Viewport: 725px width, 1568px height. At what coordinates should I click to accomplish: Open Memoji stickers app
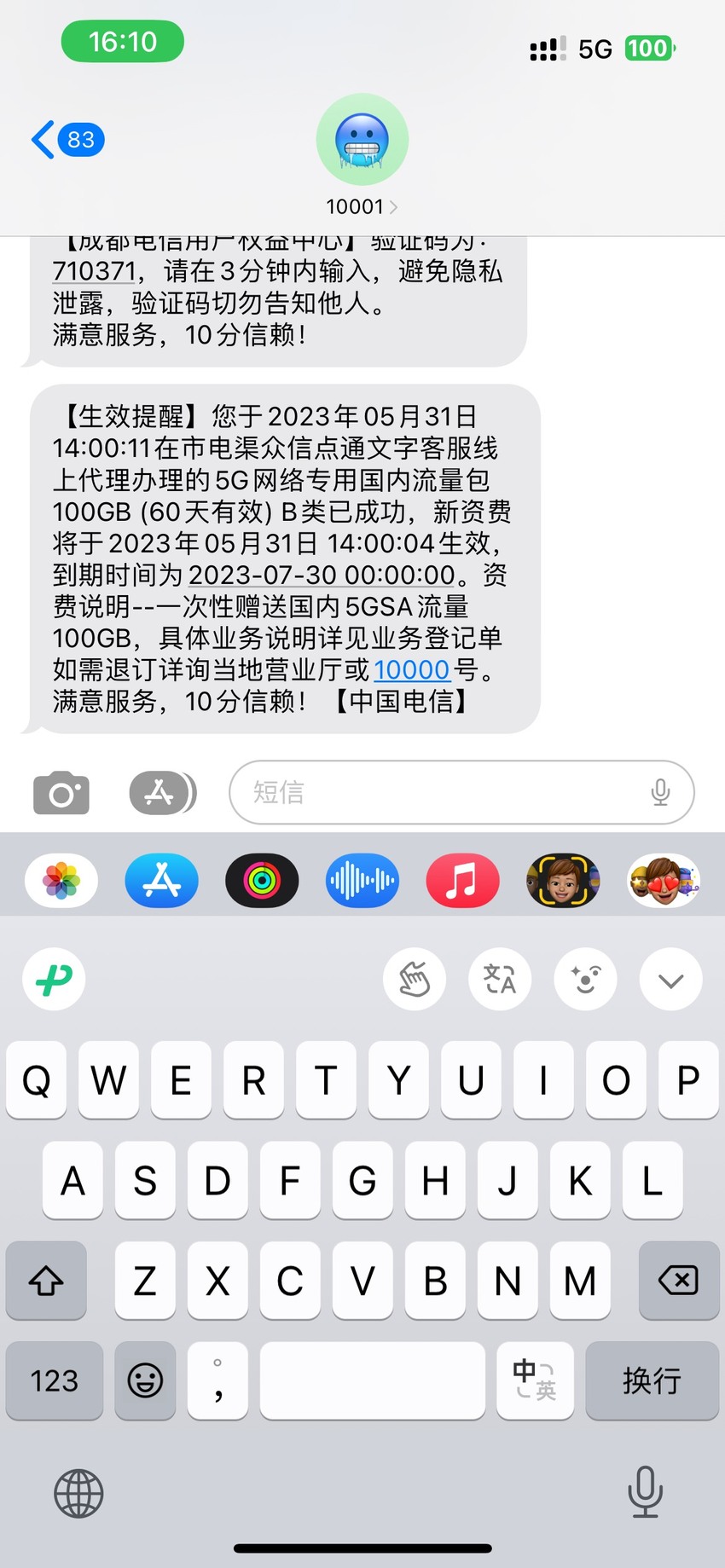[664, 881]
